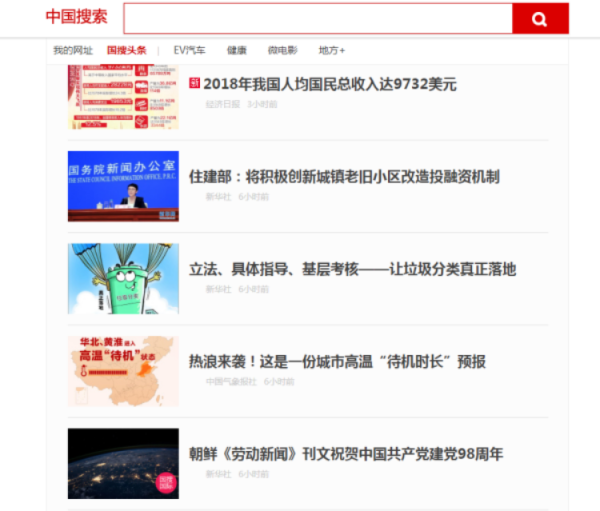Read 住建部老旧小区改造投融资机制 article

(344, 177)
